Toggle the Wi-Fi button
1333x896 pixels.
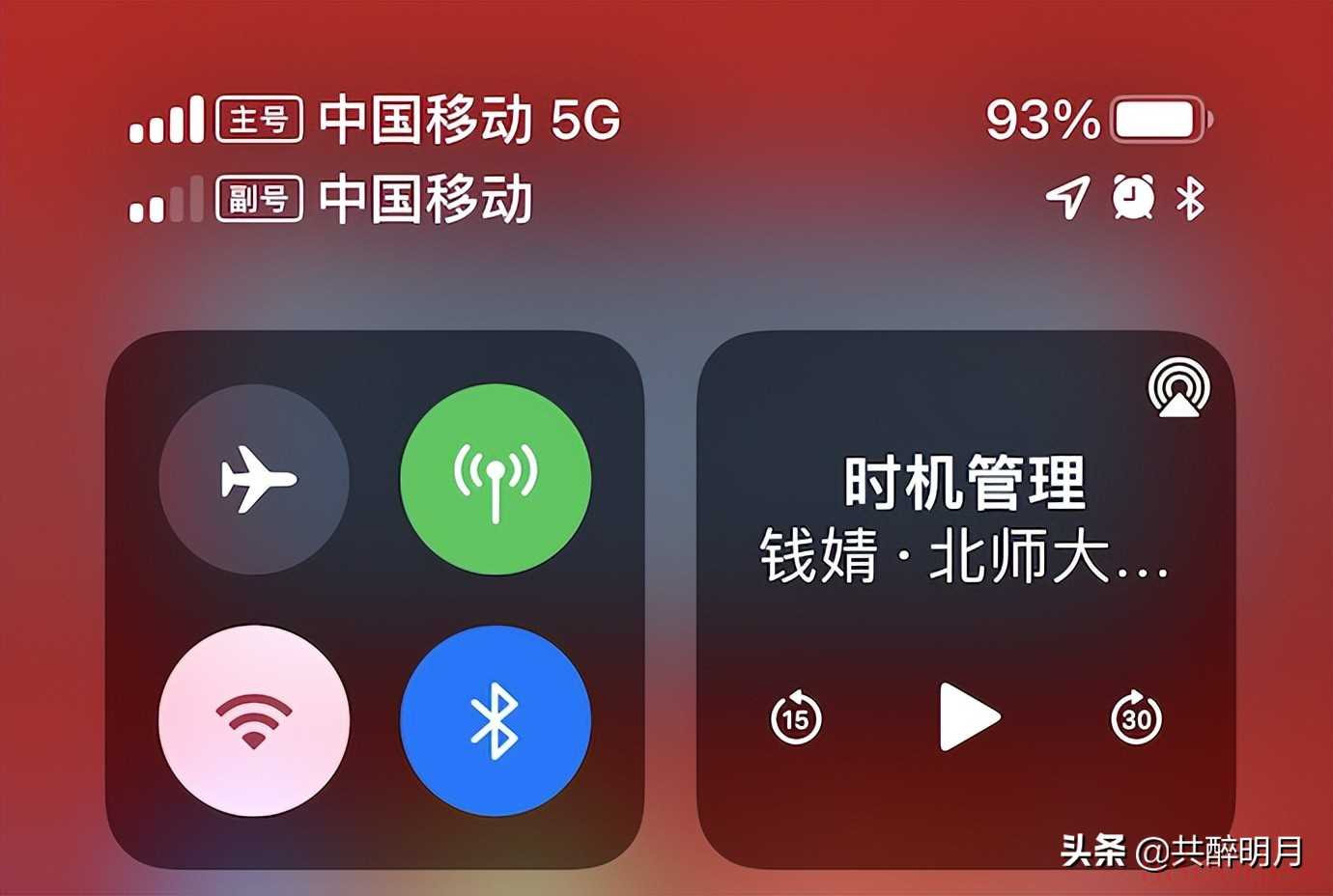click(254, 720)
